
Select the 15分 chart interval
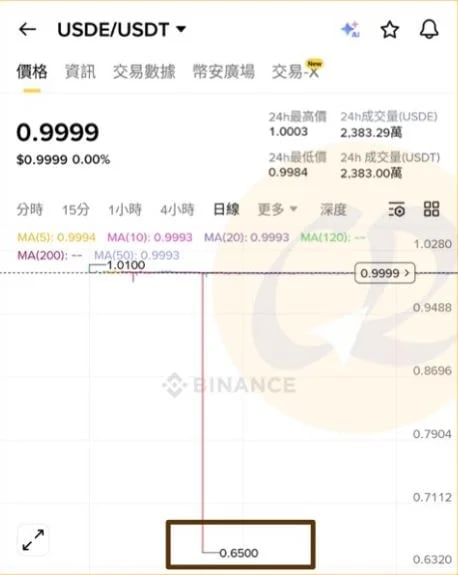[76, 210]
